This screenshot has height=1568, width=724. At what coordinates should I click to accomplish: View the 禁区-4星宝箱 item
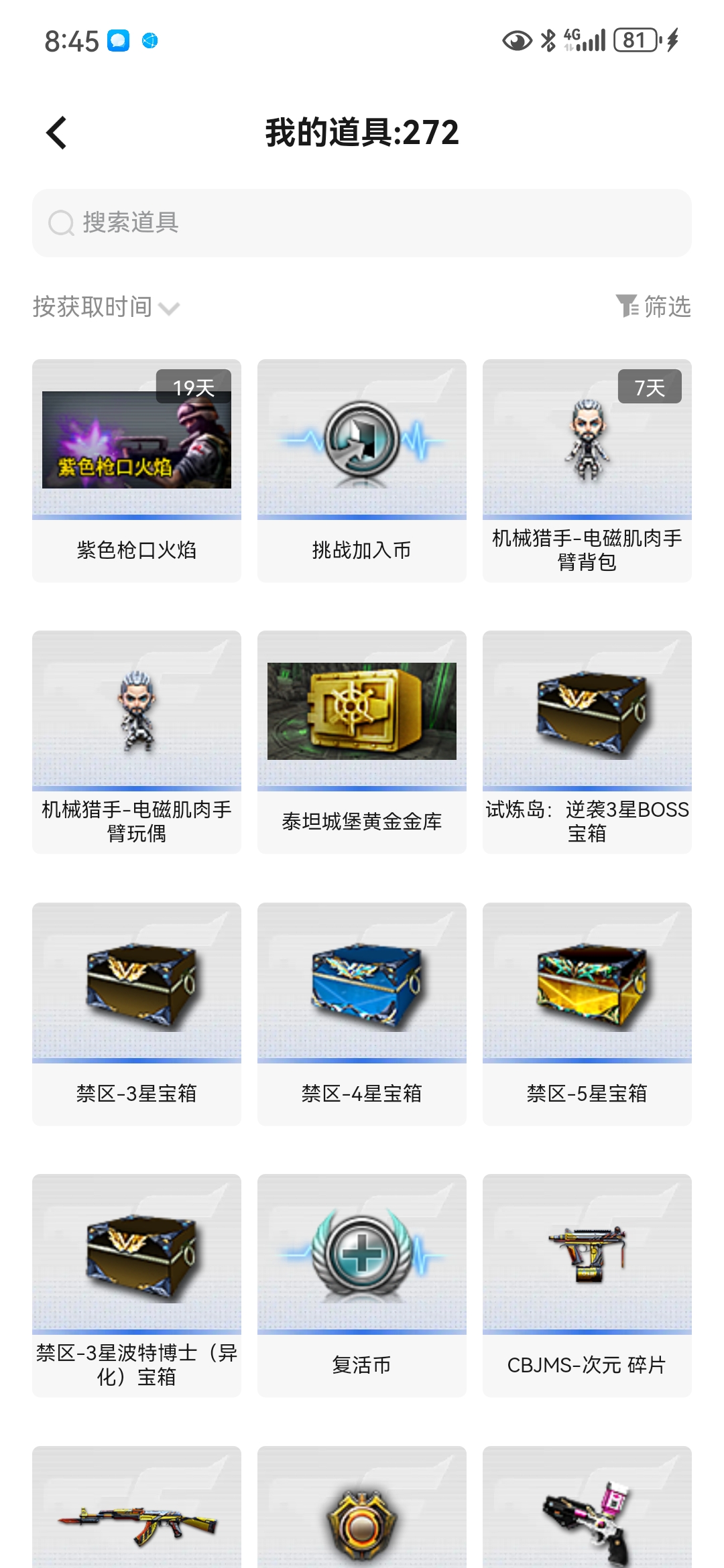tap(362, 1014)
